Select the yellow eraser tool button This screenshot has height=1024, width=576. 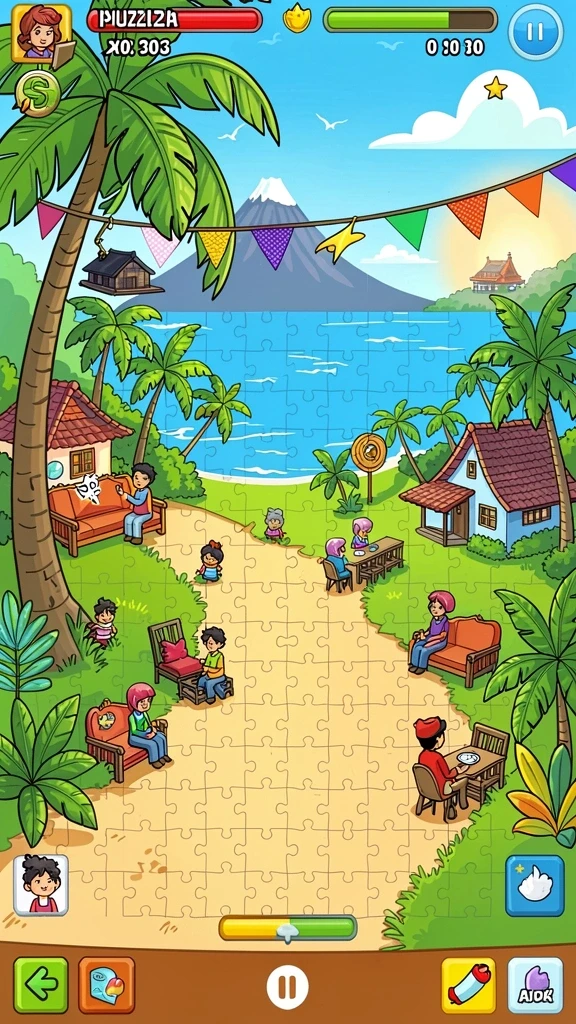tap(468, 985)
